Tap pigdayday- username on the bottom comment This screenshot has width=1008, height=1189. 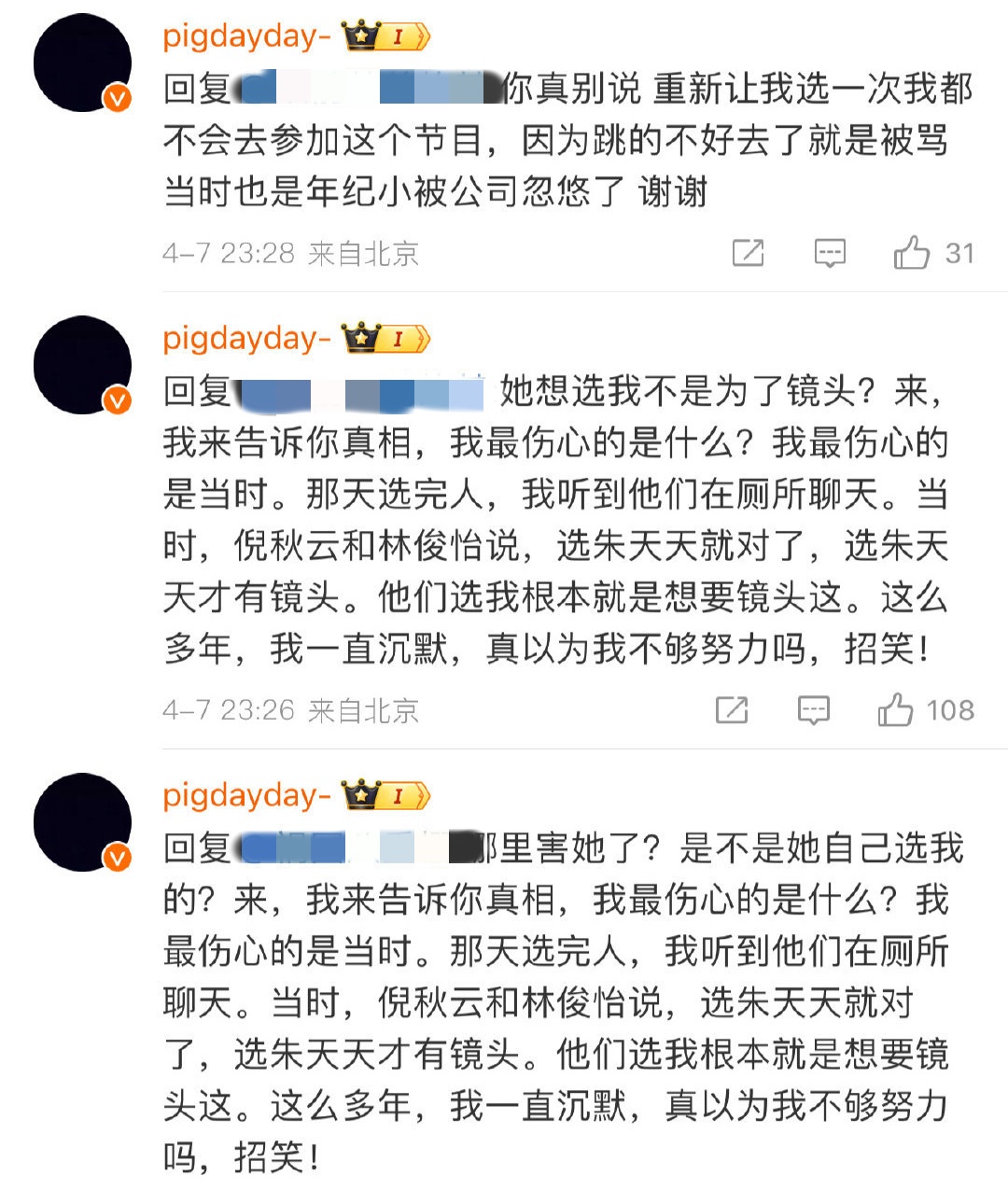click(x=246, y=795)
